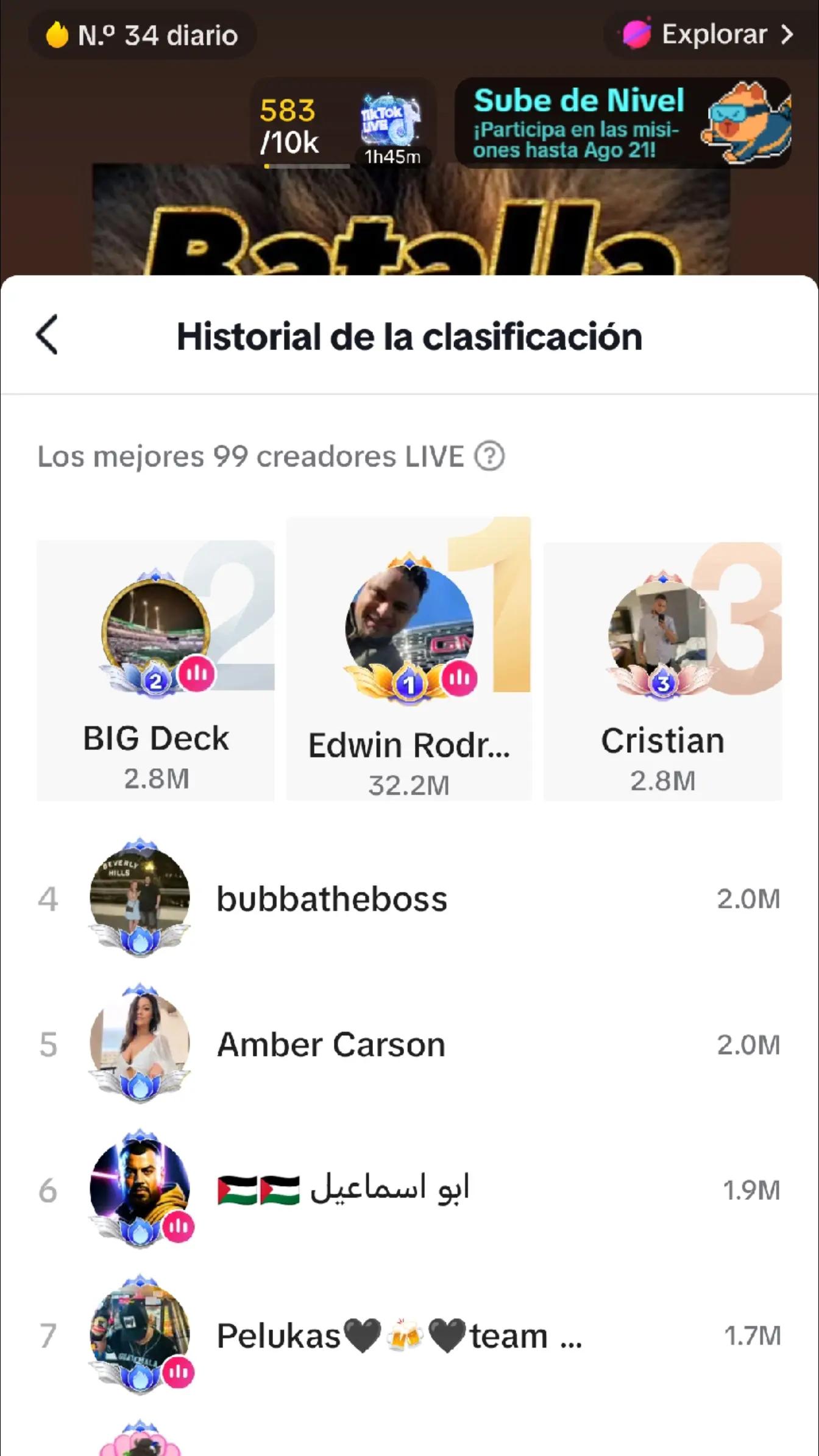Open the 583/10k TikTok LIVE mission widget
Viewport: 819px width, 1456px height.
tap(342, 124)
